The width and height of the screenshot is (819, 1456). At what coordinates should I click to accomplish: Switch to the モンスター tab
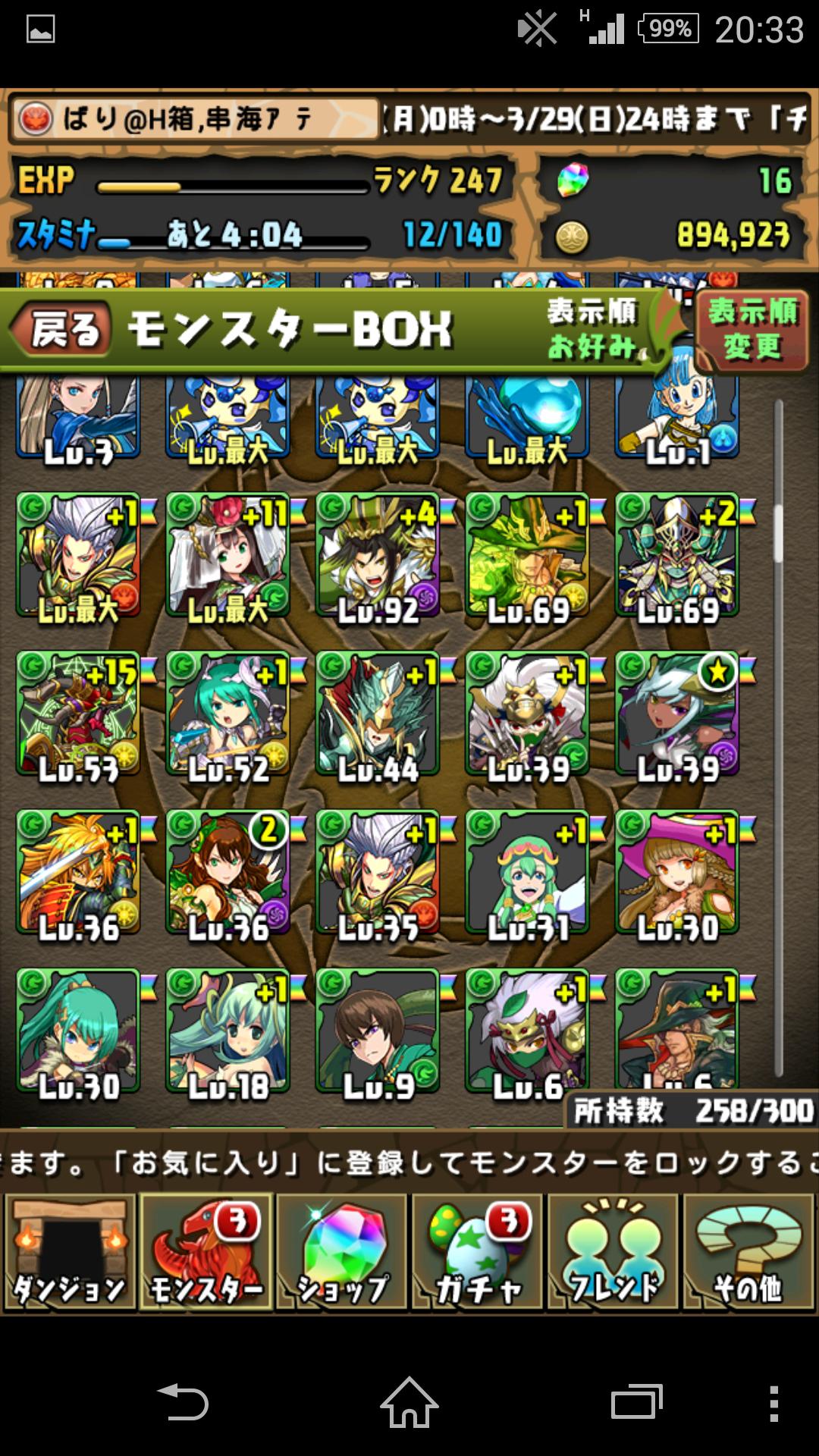(206, 1252)
